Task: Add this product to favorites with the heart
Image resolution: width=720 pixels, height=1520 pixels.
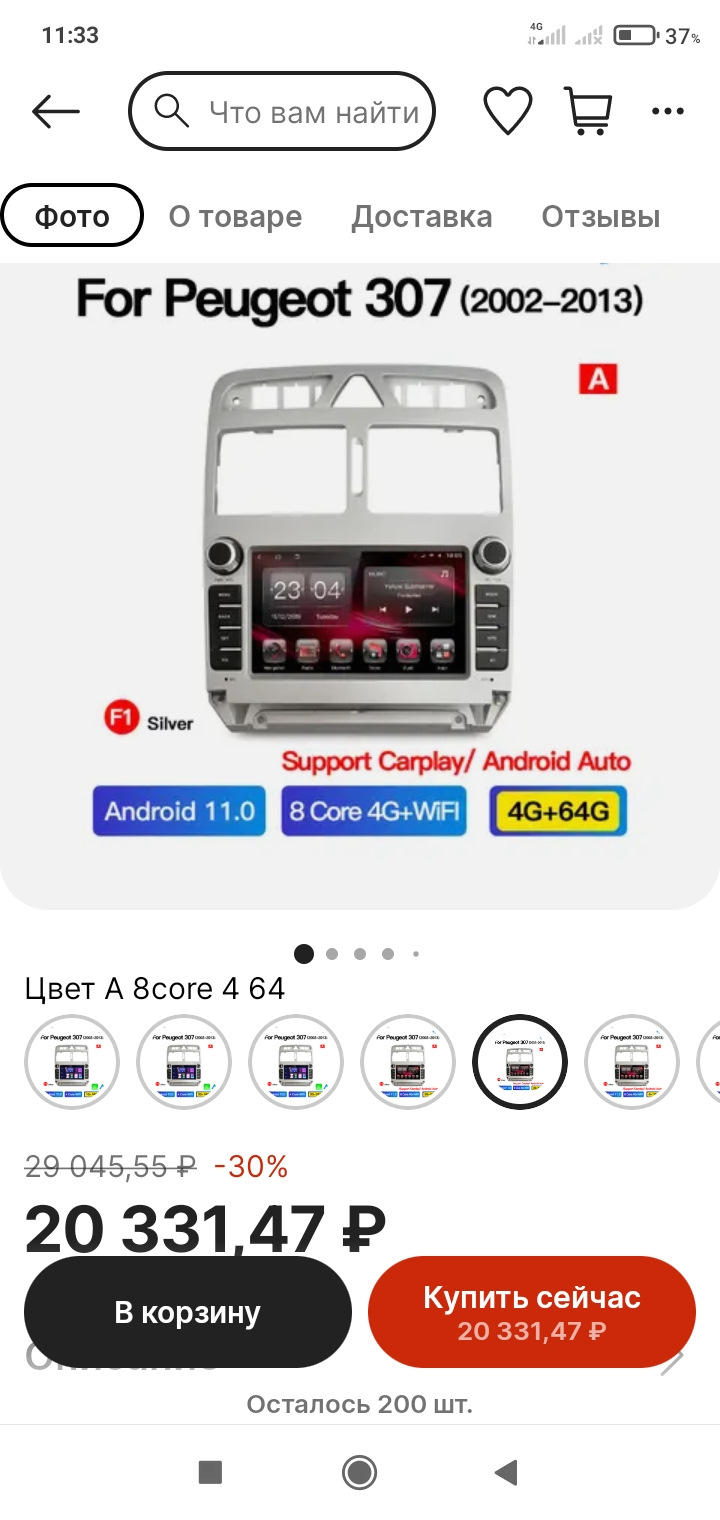Action: point(508,111)
